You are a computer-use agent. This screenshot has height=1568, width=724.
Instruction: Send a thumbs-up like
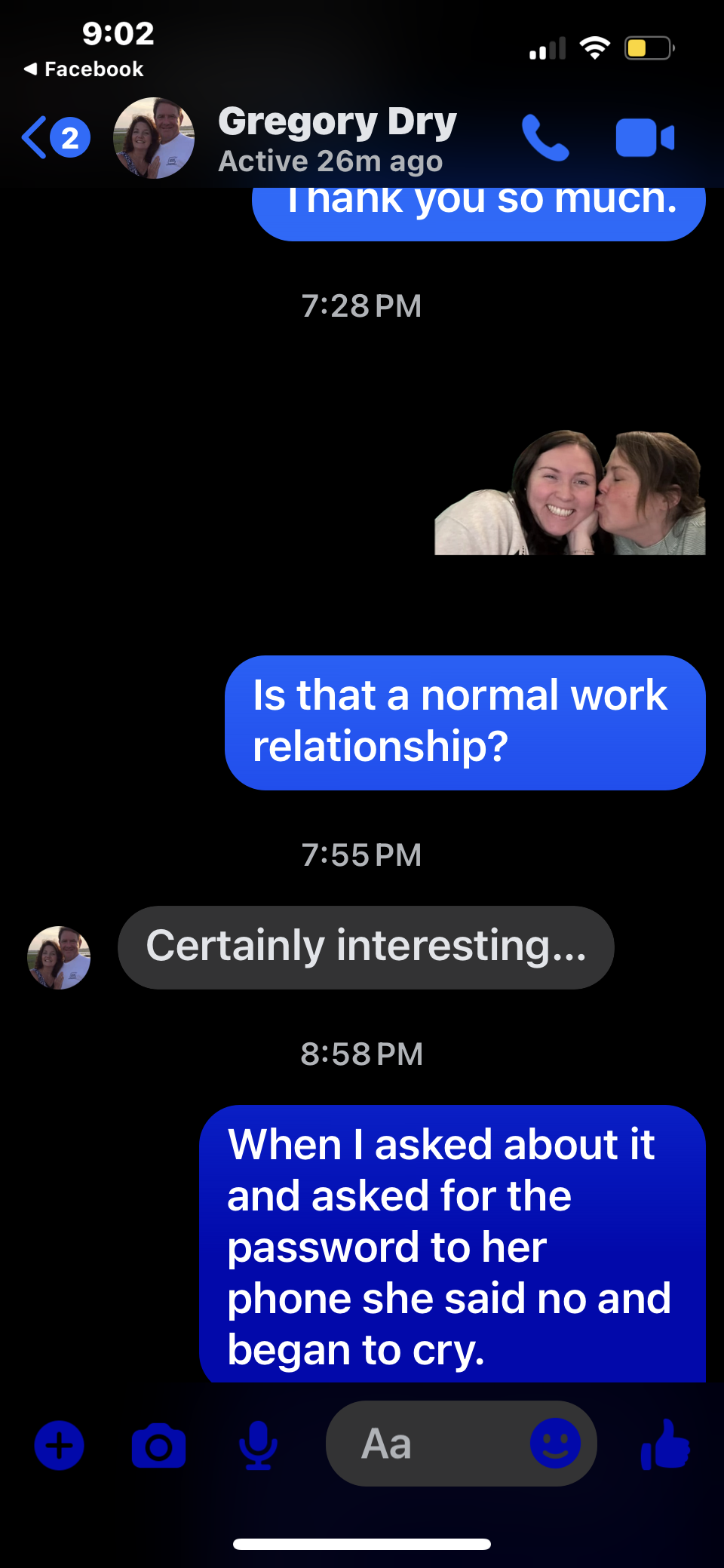click(665, 1444)
